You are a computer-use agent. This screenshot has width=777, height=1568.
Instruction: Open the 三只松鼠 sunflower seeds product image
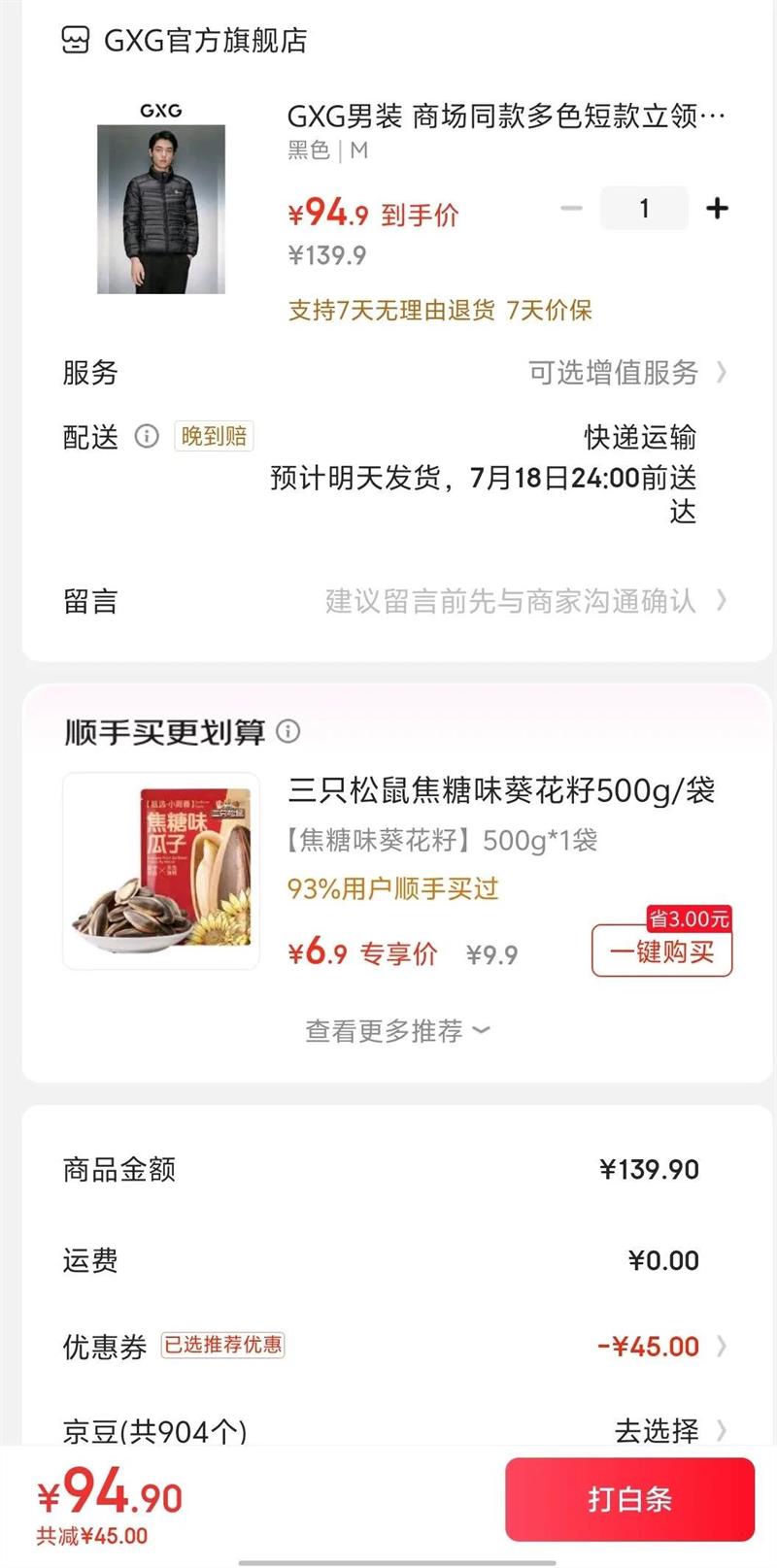(161, 871)
